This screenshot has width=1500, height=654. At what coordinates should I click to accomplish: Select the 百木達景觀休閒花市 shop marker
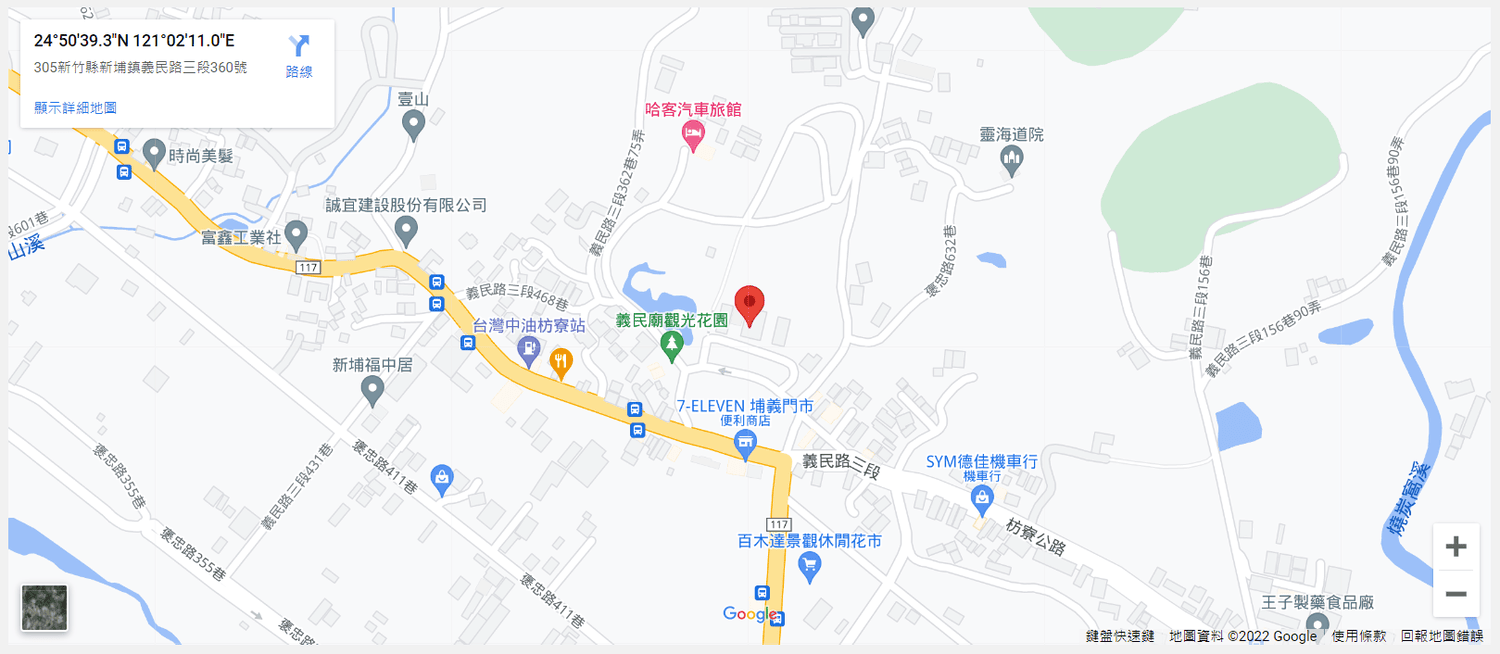pyautogui.click(x=810, y=566)
